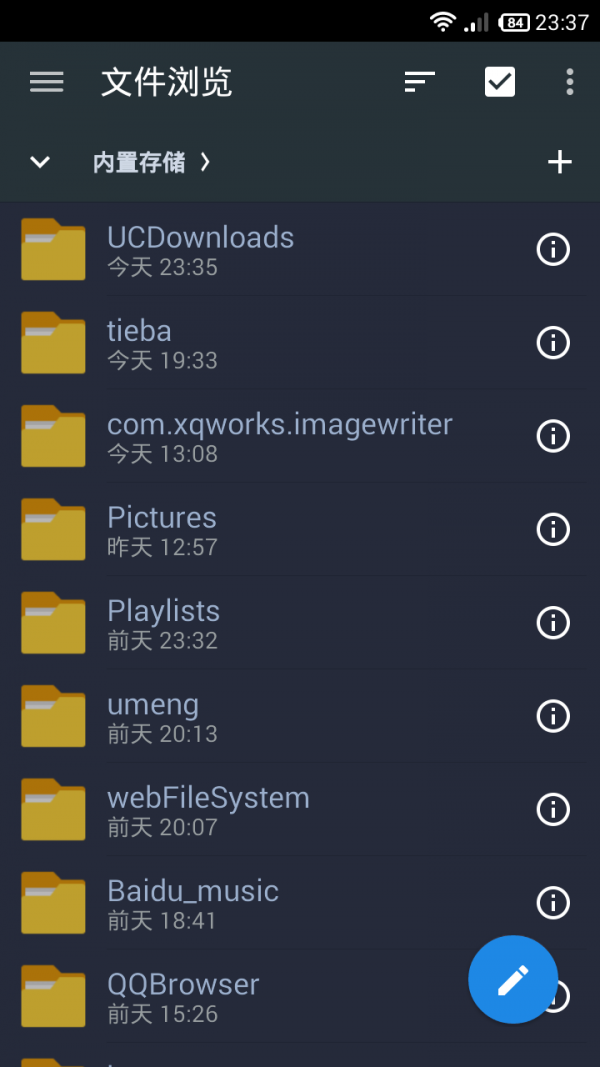The image size is (600, 1067).
Task: Add a new item with plus icon
Action: pos(560,162)
